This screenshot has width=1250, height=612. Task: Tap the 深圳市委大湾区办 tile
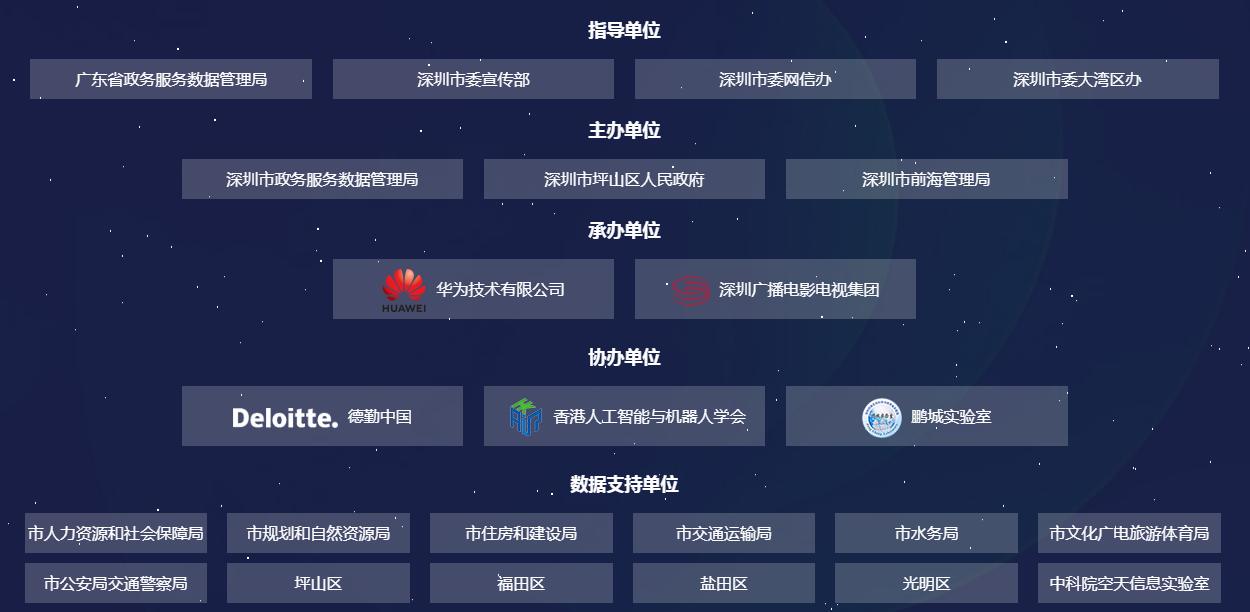tap(1077, 79)
